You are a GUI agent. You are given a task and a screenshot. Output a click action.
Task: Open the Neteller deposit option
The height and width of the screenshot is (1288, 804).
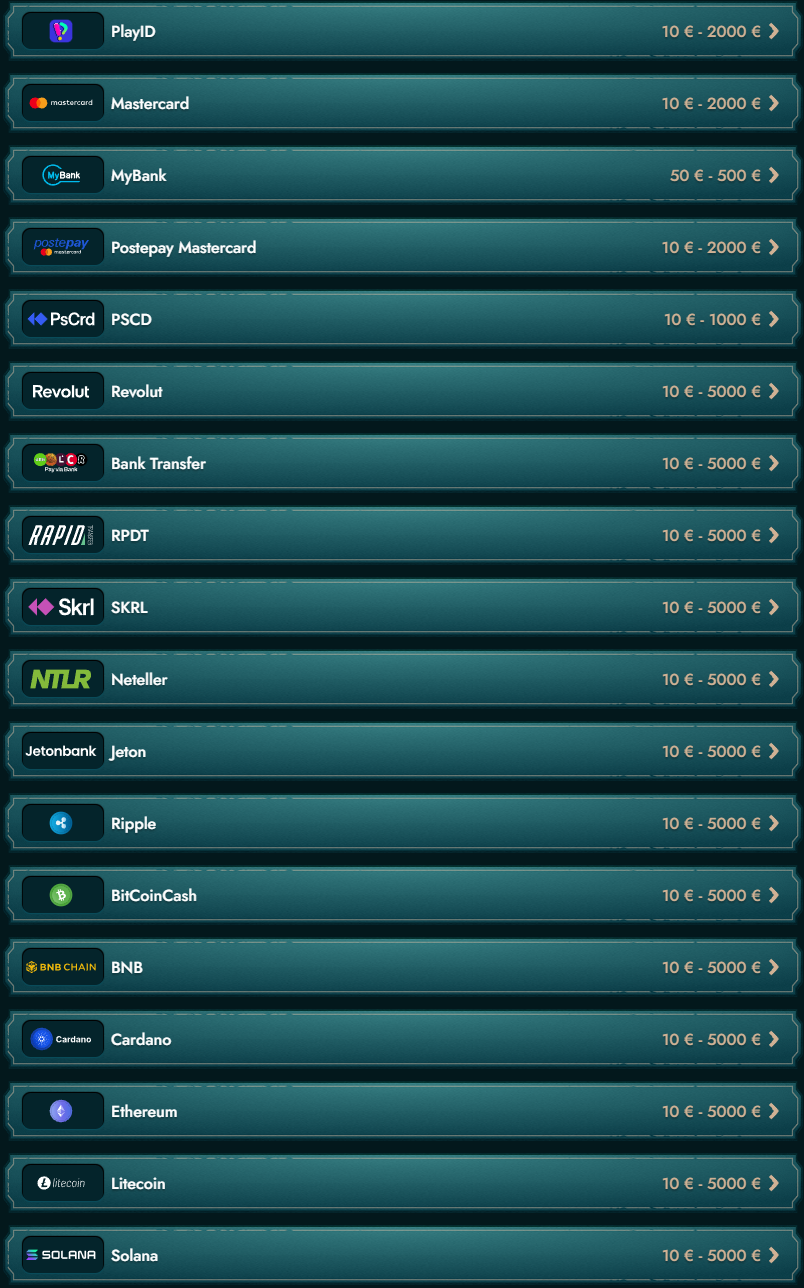400,679
